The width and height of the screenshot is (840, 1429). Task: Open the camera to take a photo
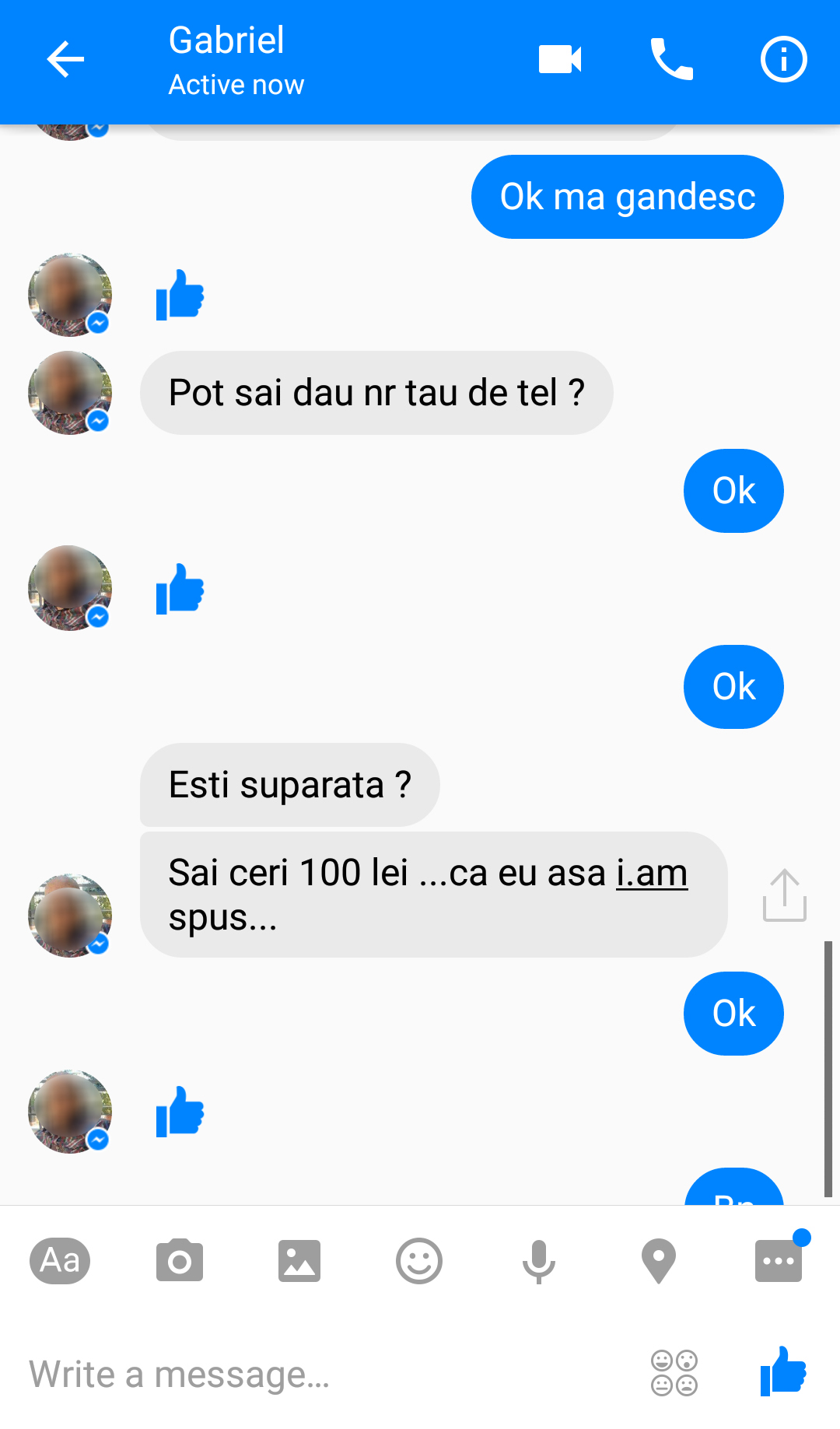180,1261
